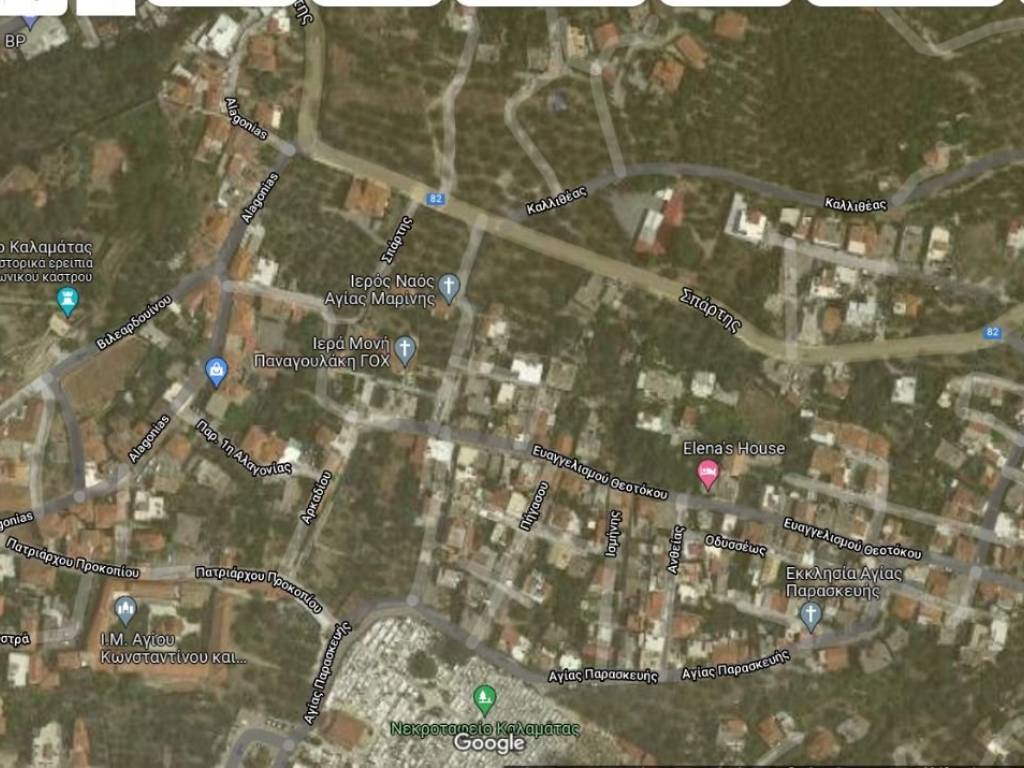This screenshot has height=768, width=1024.
Task: Select the Ι.Μ. Αγίου Κωνσταντίνου marker
Action: click(125, 608)
